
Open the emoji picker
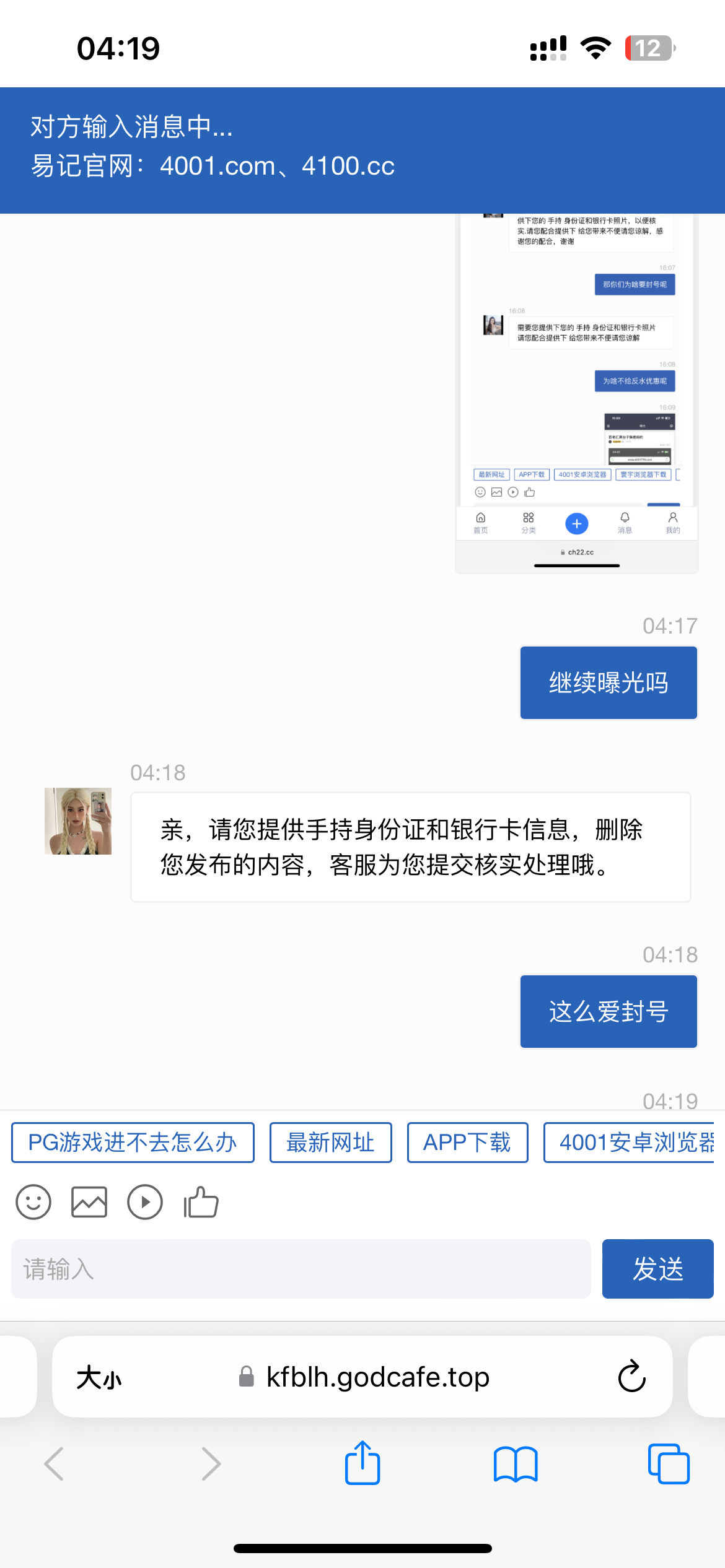click(33, 1202)
